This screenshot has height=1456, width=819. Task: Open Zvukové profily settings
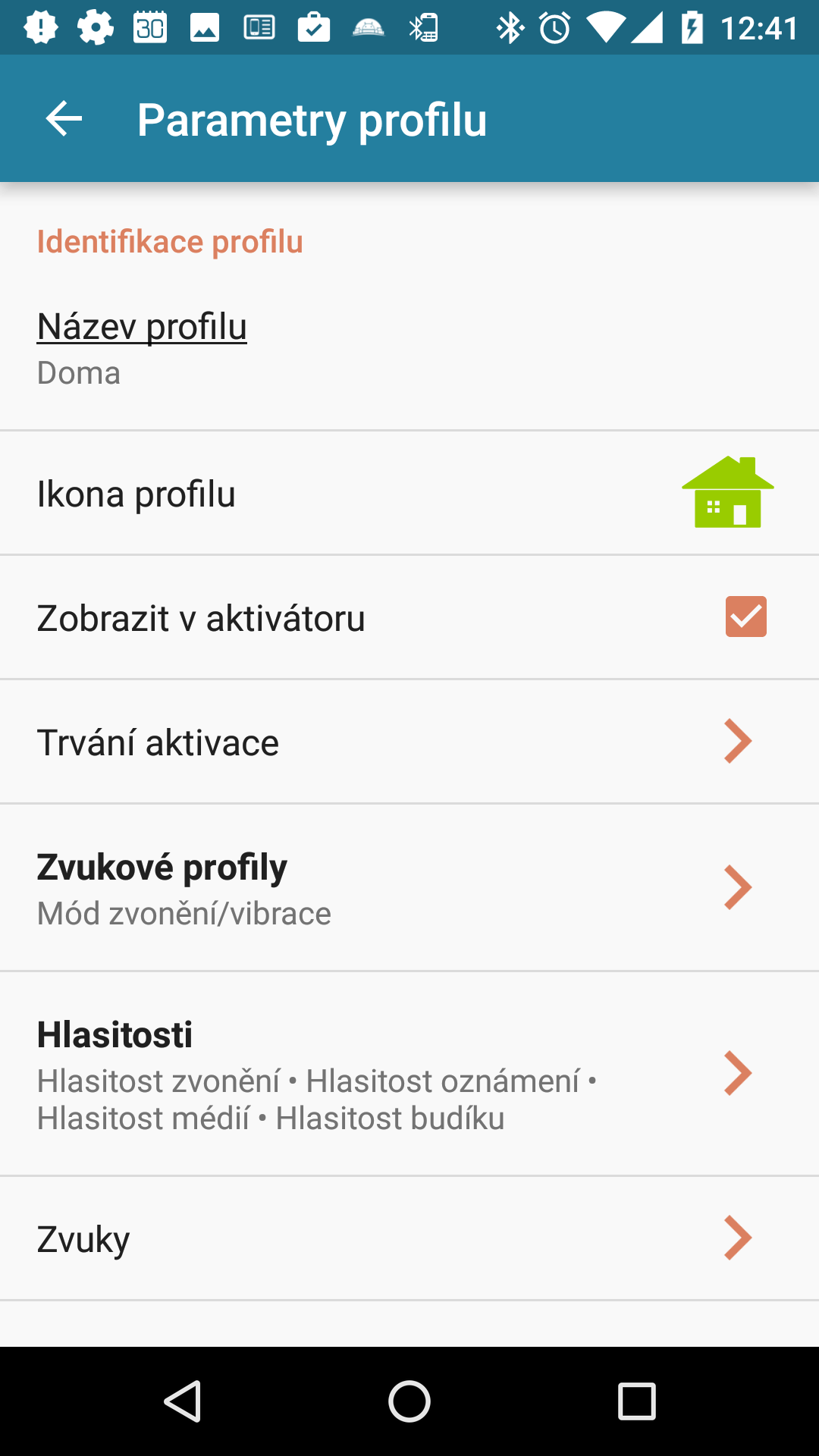[x=409, y=887]
